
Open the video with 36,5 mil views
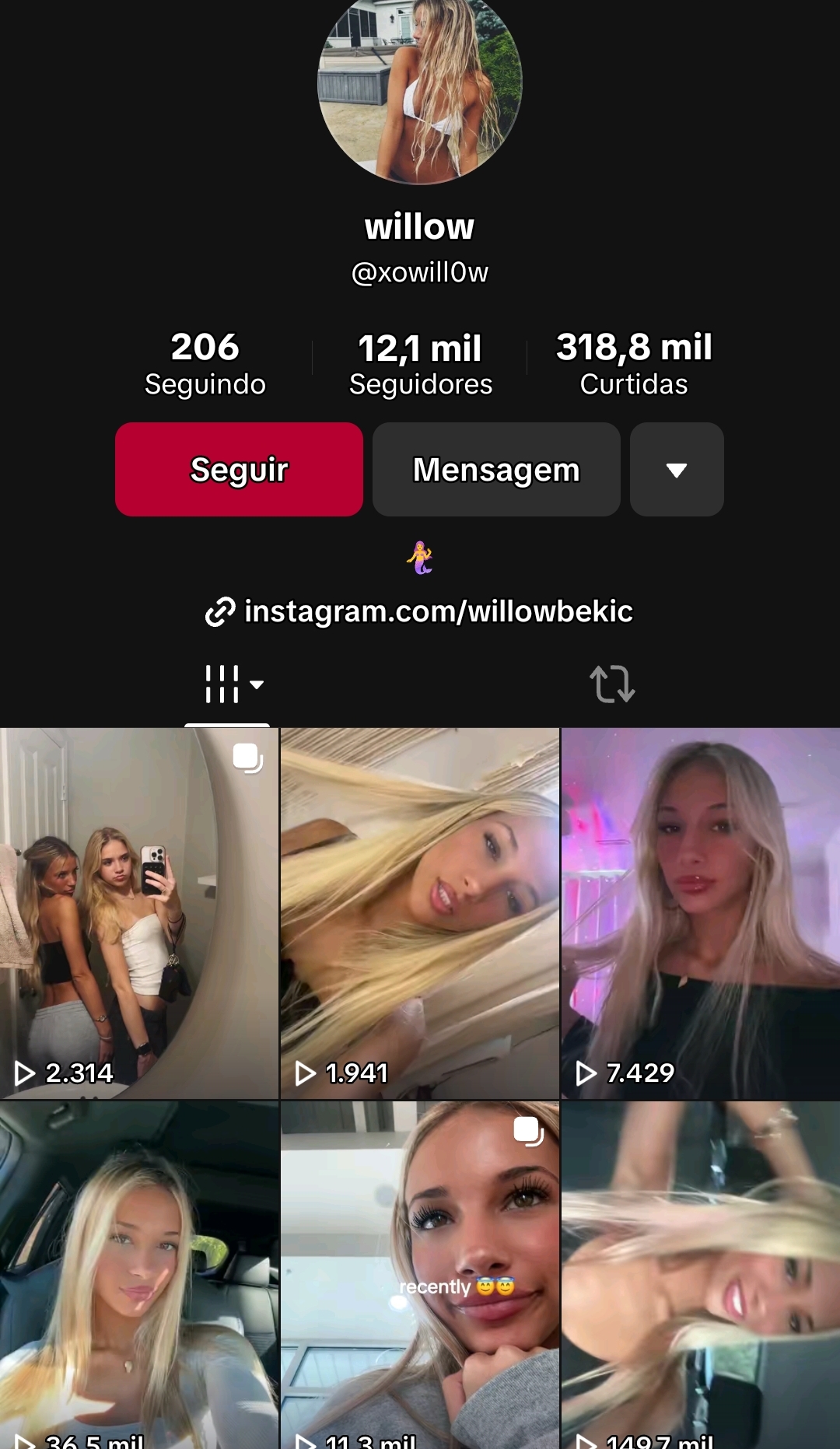(x=139, y=1275)
